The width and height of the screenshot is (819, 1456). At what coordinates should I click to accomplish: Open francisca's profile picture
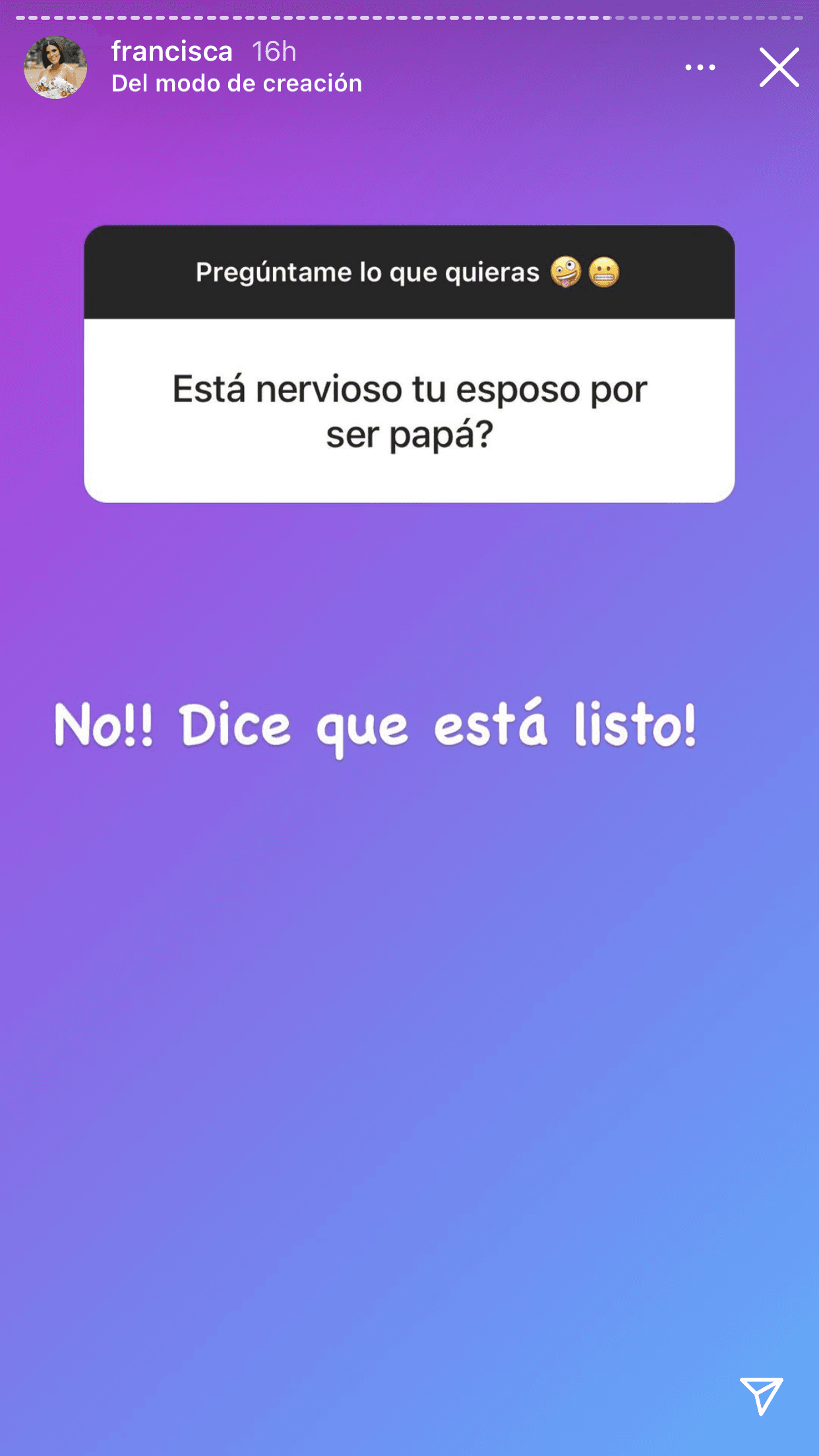click(56, 66)
